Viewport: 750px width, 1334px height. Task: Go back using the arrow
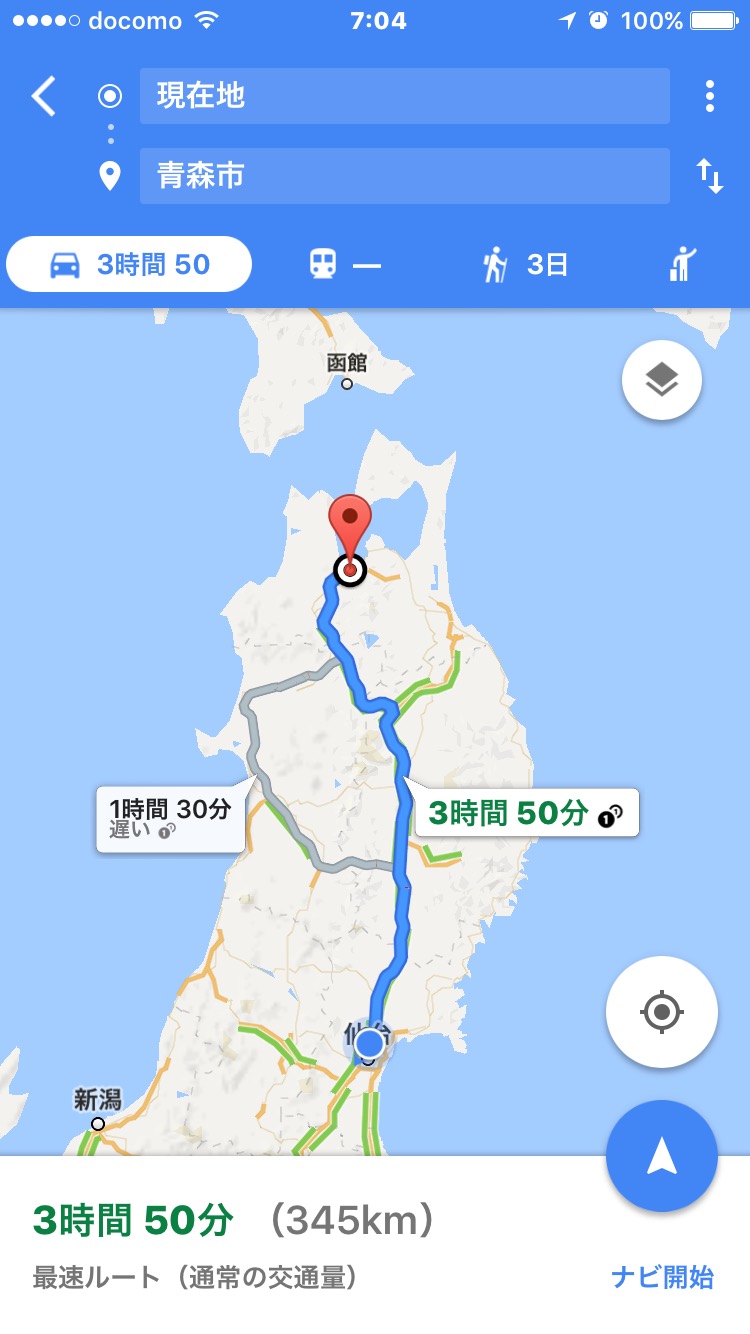point(44,97)
